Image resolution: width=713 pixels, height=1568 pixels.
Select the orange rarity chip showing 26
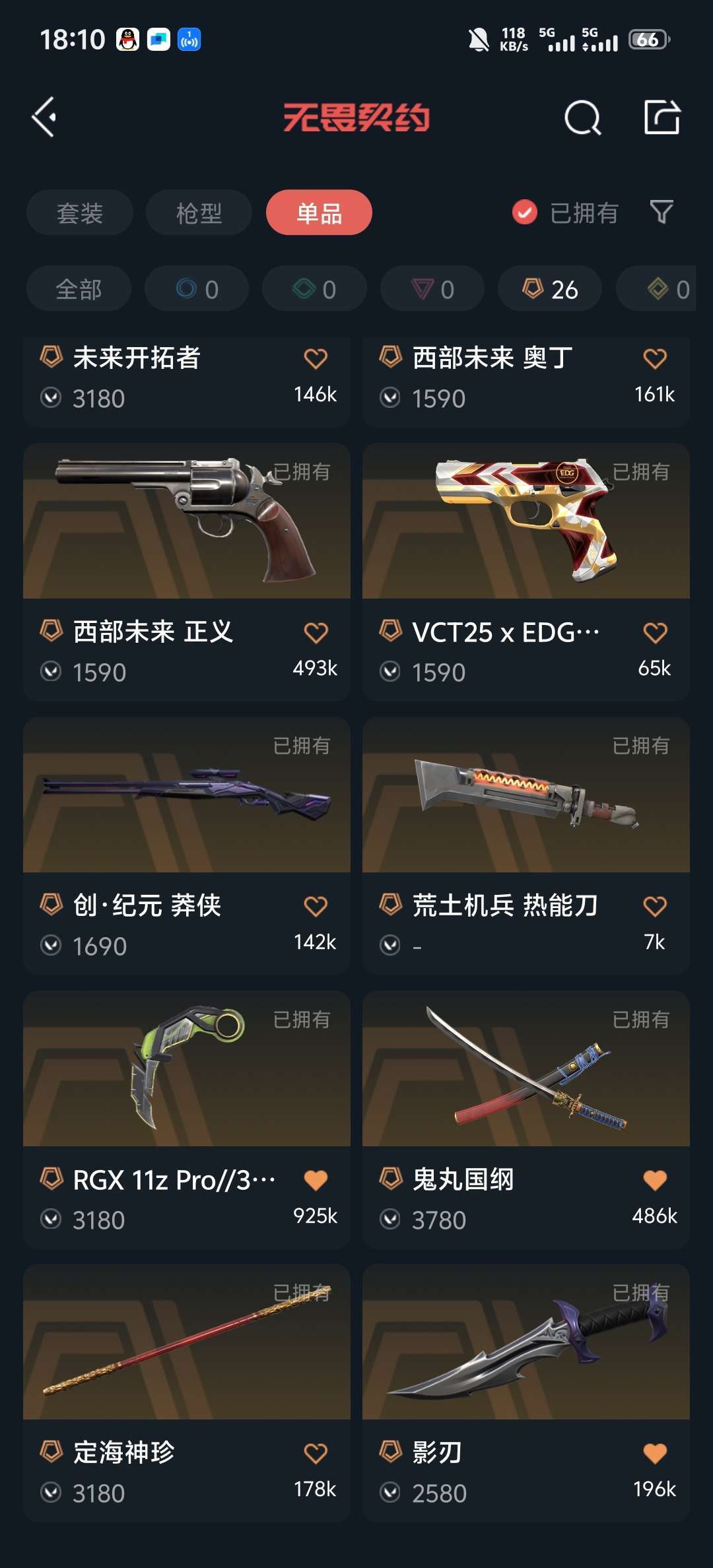pyautogui.click(x=550, y=288)
